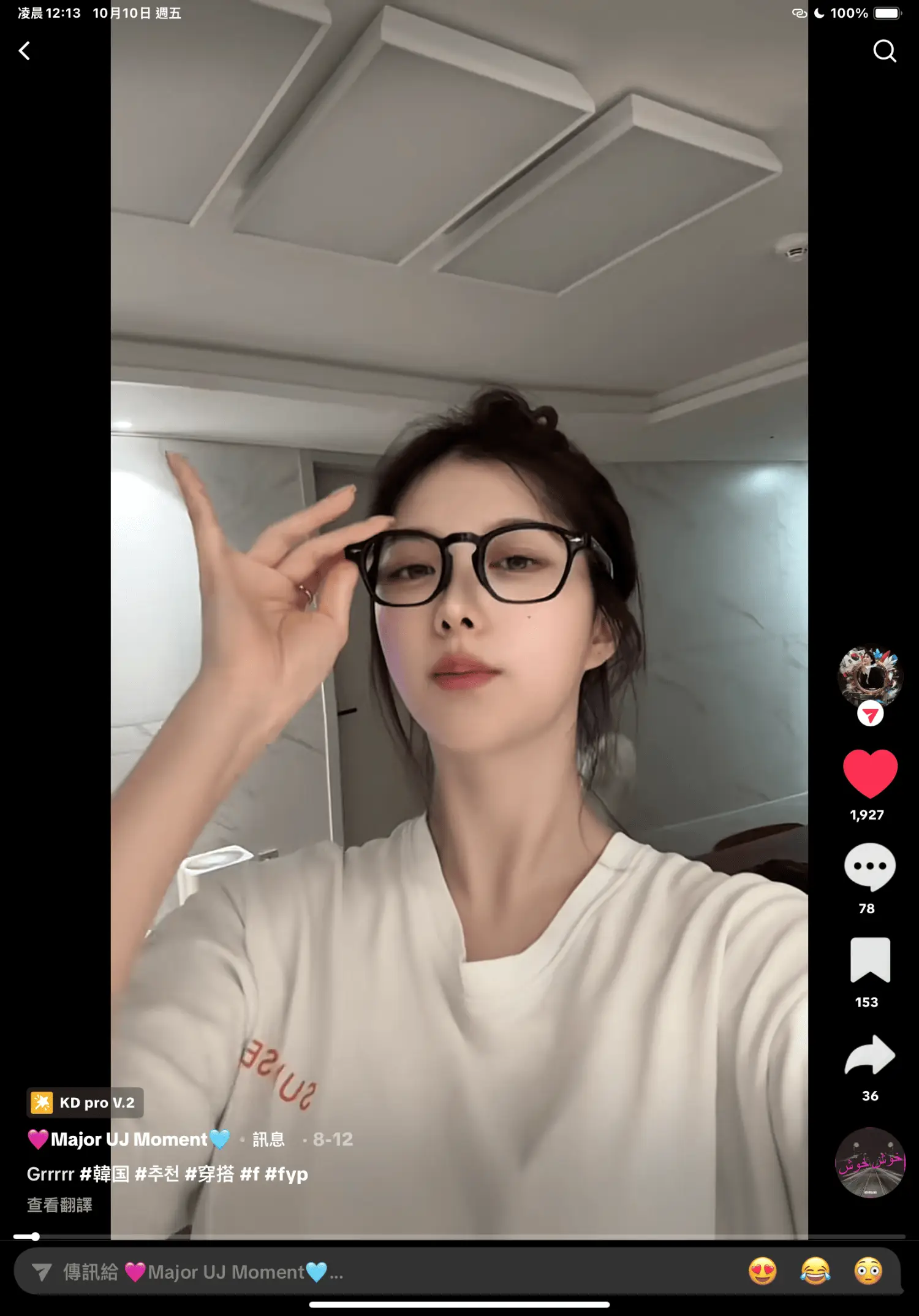Open the KD pro V.2 effect tag
Image resolution: width=919 pixels, height=1316 pixels.
pyautogui.click(x=86, y=1103)
